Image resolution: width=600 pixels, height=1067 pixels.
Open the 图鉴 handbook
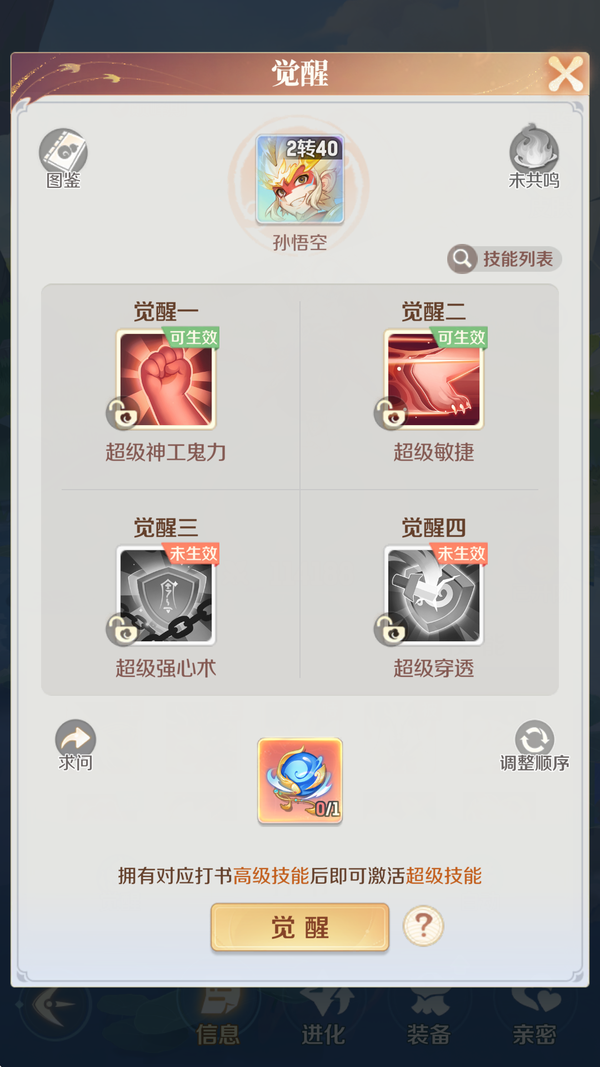point(63,155)
